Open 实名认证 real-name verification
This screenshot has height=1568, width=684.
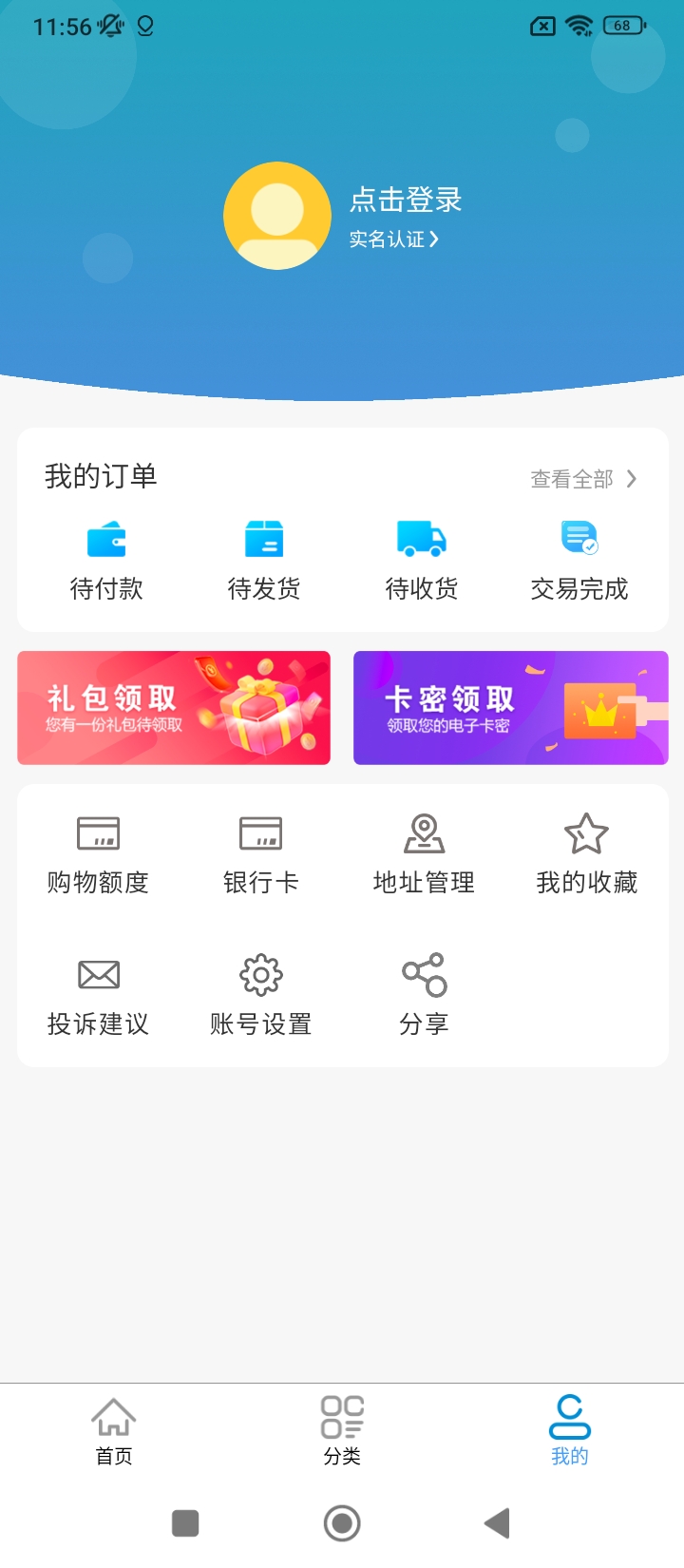point(393,239)
